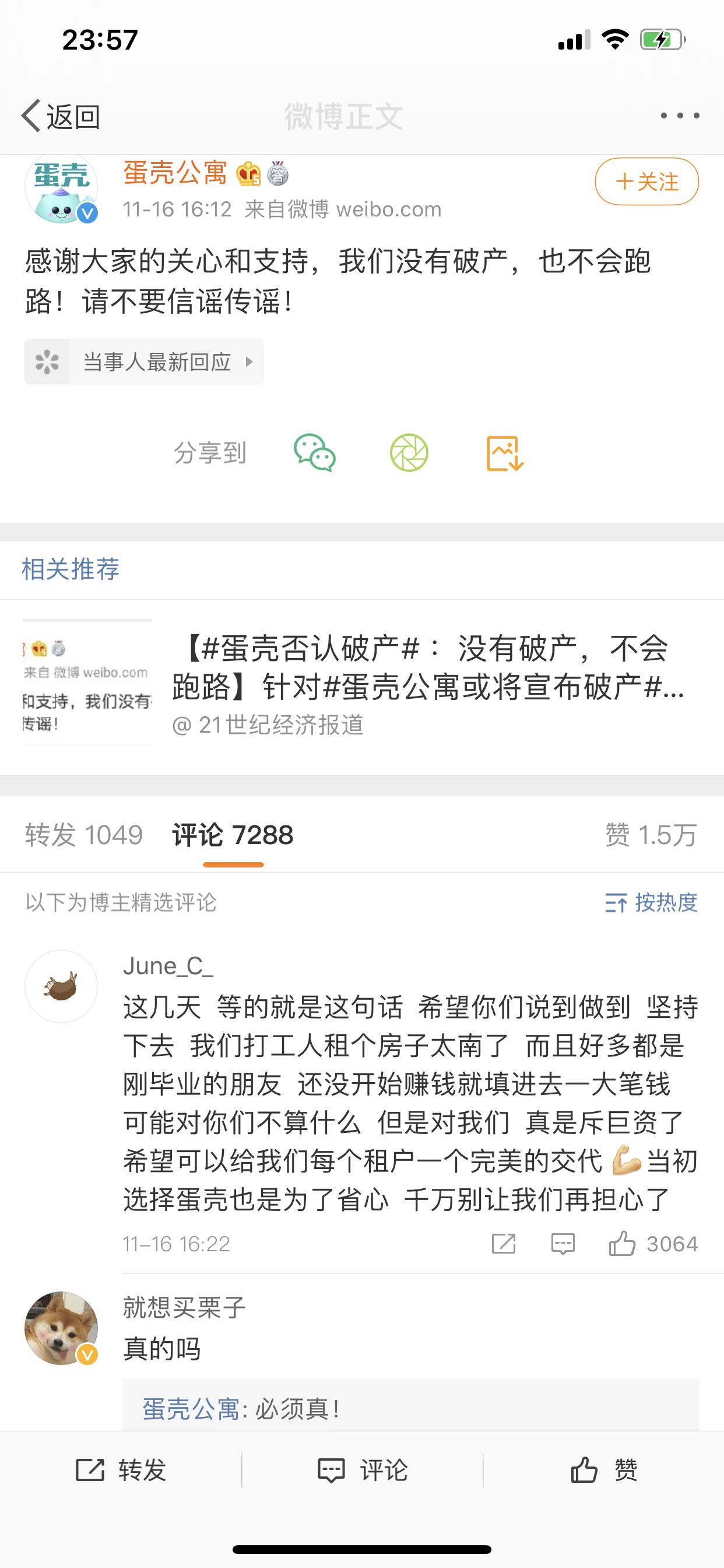Save the post as an image
724x1568 pixels.
(505, 453)
